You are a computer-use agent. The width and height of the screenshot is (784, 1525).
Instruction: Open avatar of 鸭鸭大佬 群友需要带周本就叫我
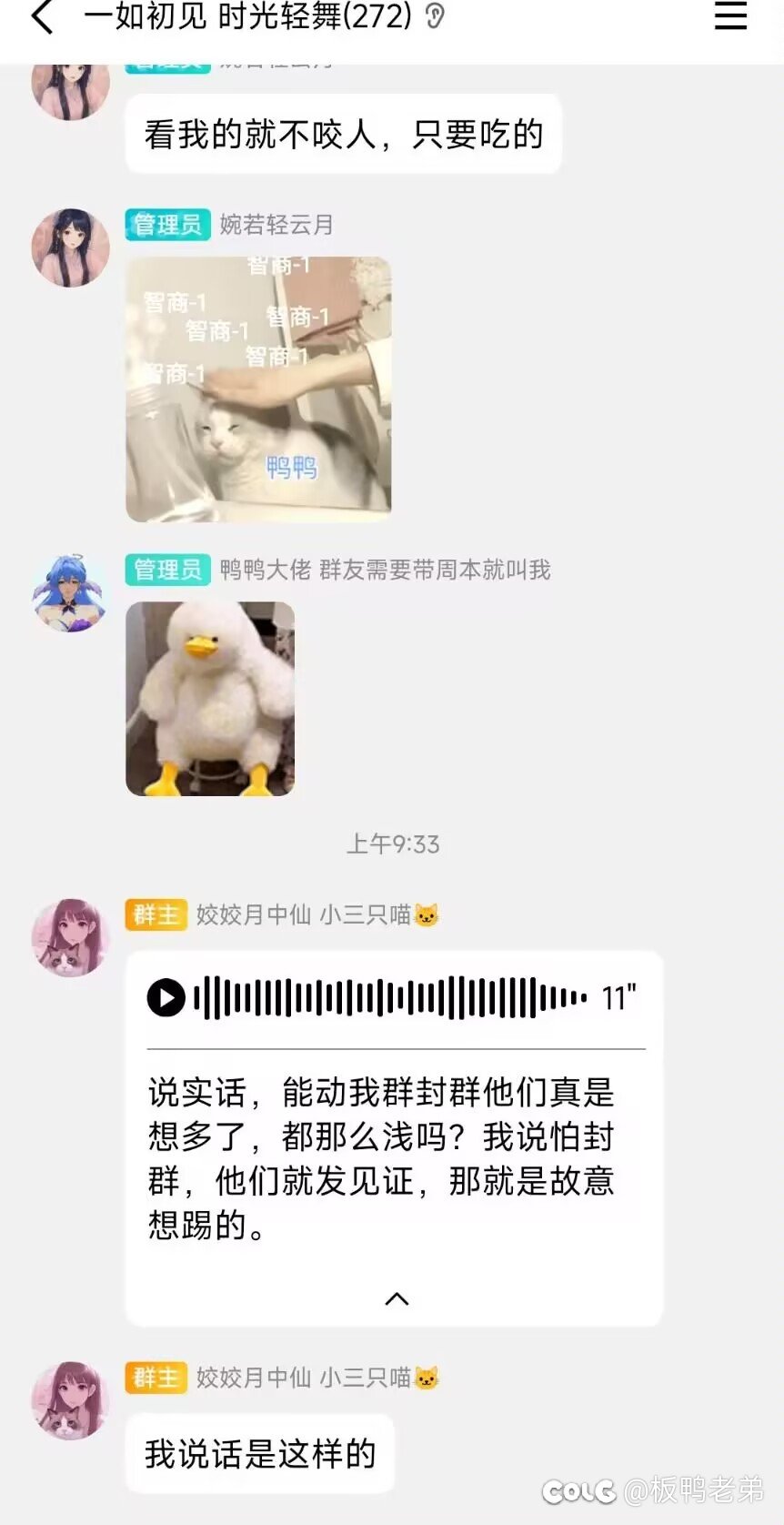pos(70,593)
